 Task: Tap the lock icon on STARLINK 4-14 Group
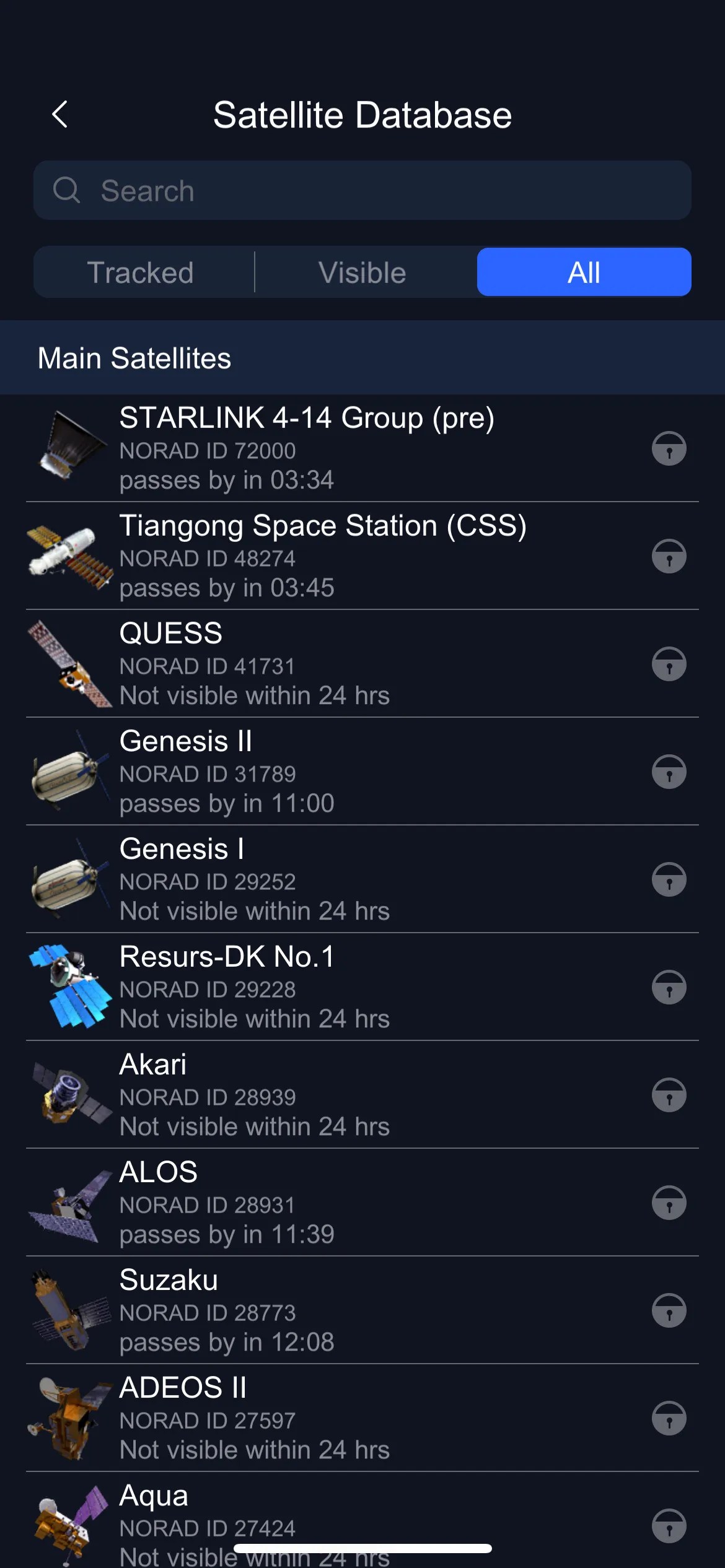[669, 448]
